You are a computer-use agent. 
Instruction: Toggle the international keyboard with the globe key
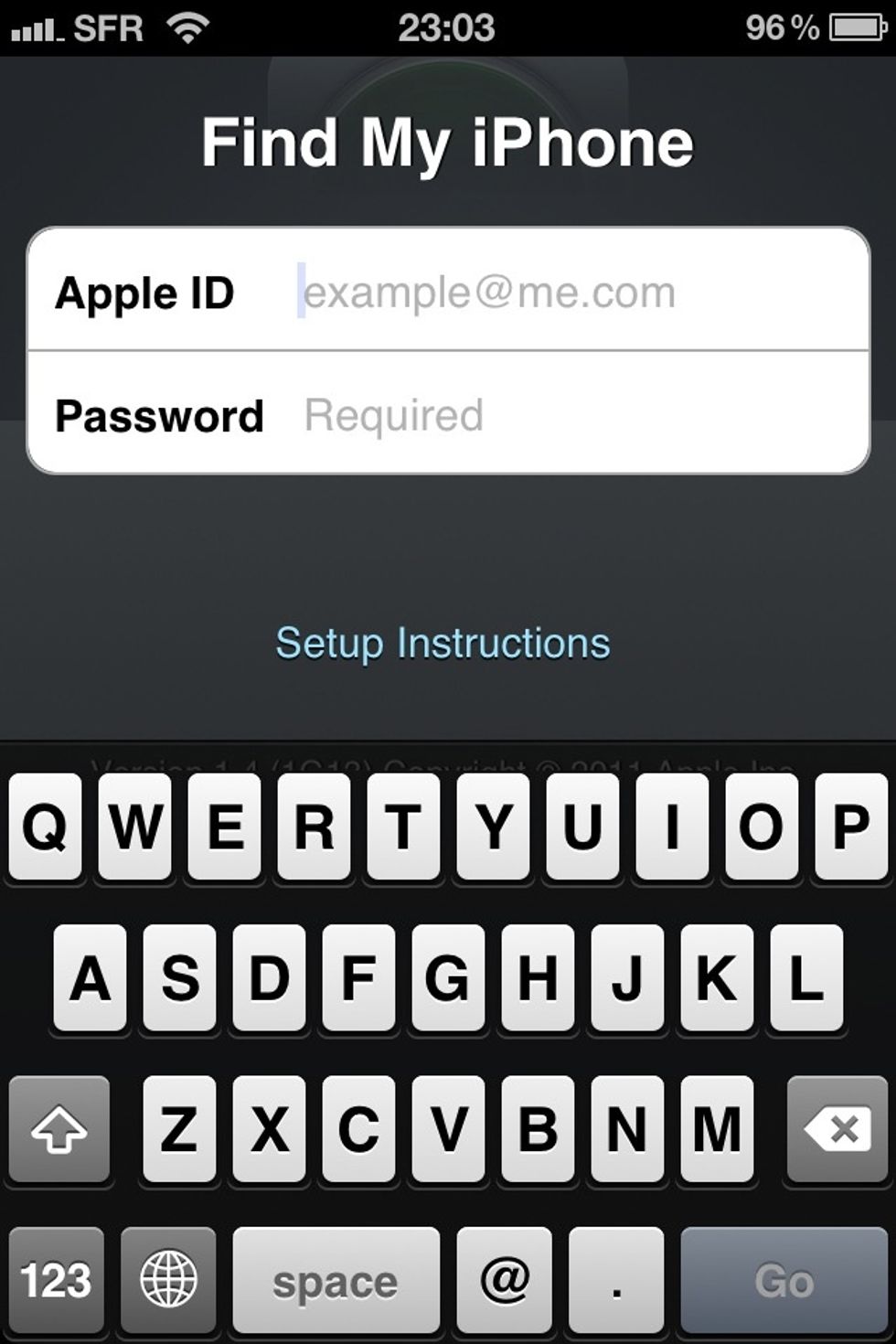(x=169, y=1278)
